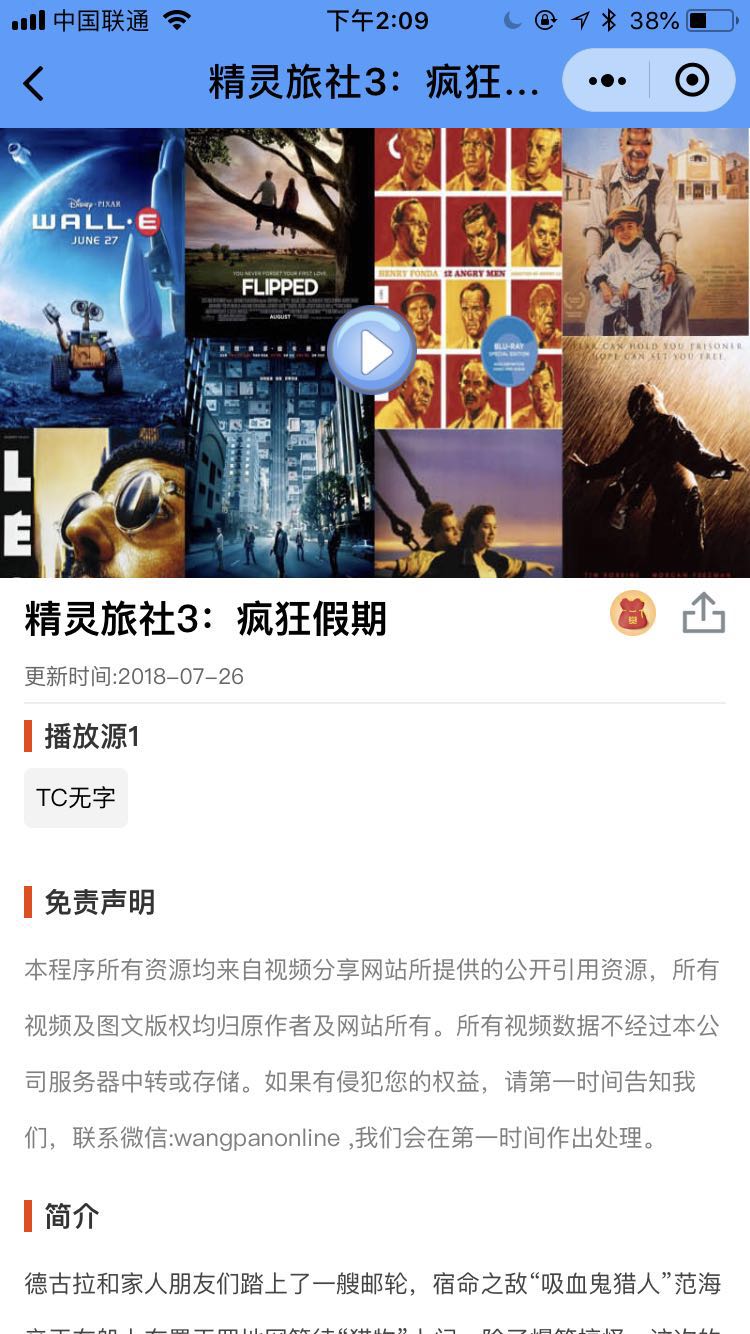
Task: Share this movie
Action: tap(704, 613)
